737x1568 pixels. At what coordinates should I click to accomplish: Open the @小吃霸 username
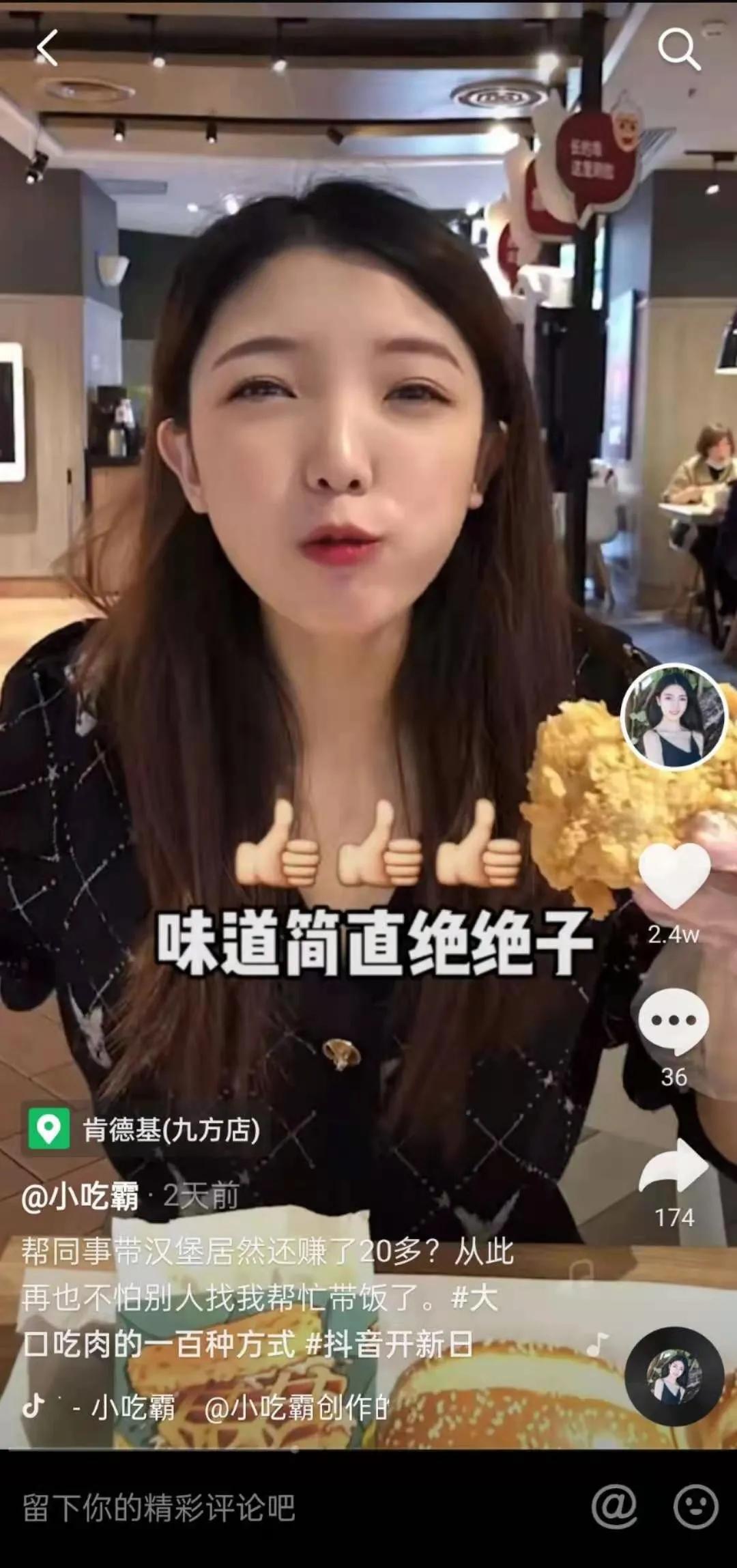point(81,1196)
